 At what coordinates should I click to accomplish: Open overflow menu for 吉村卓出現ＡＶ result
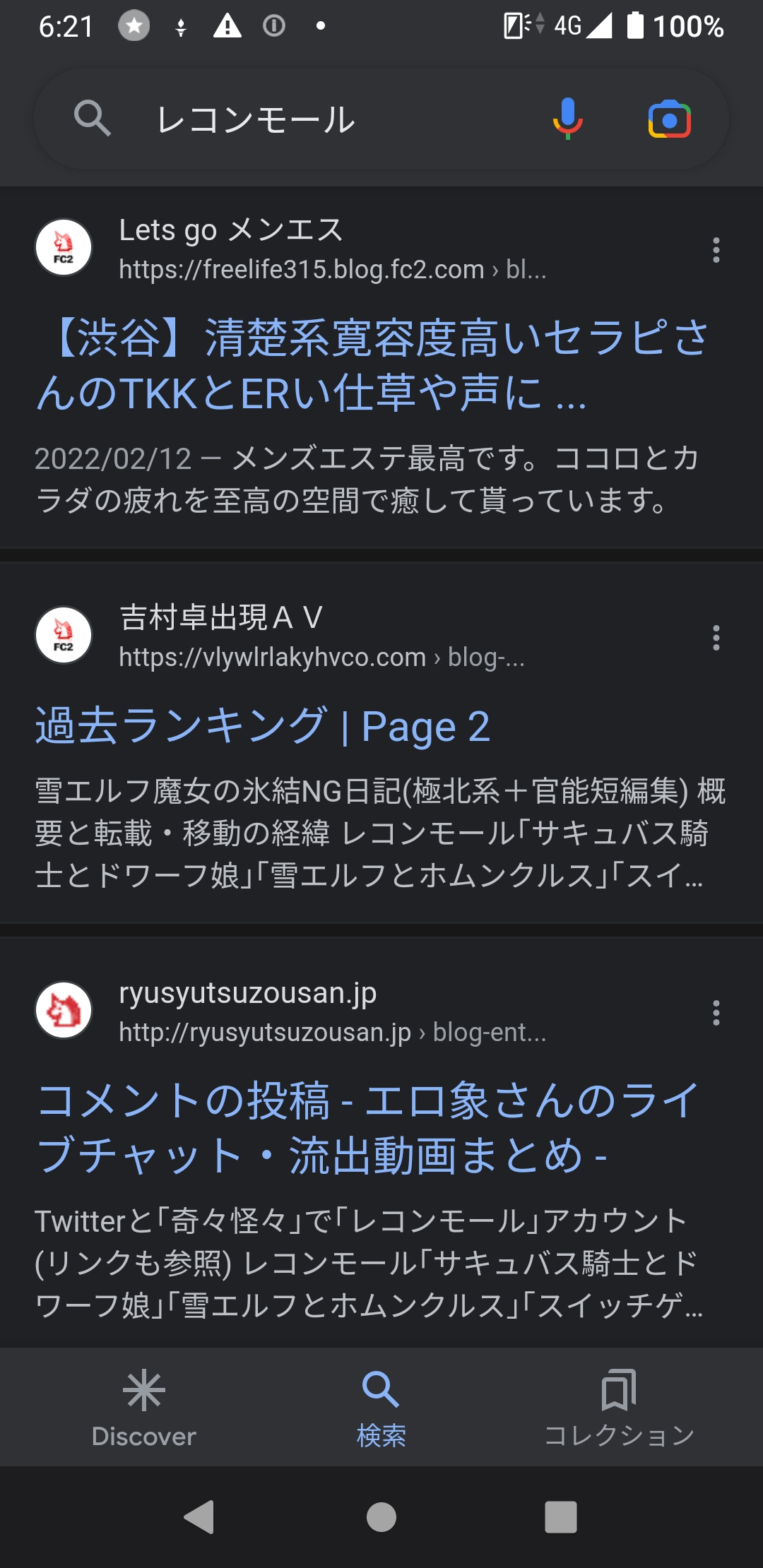[x=716, y=638]
